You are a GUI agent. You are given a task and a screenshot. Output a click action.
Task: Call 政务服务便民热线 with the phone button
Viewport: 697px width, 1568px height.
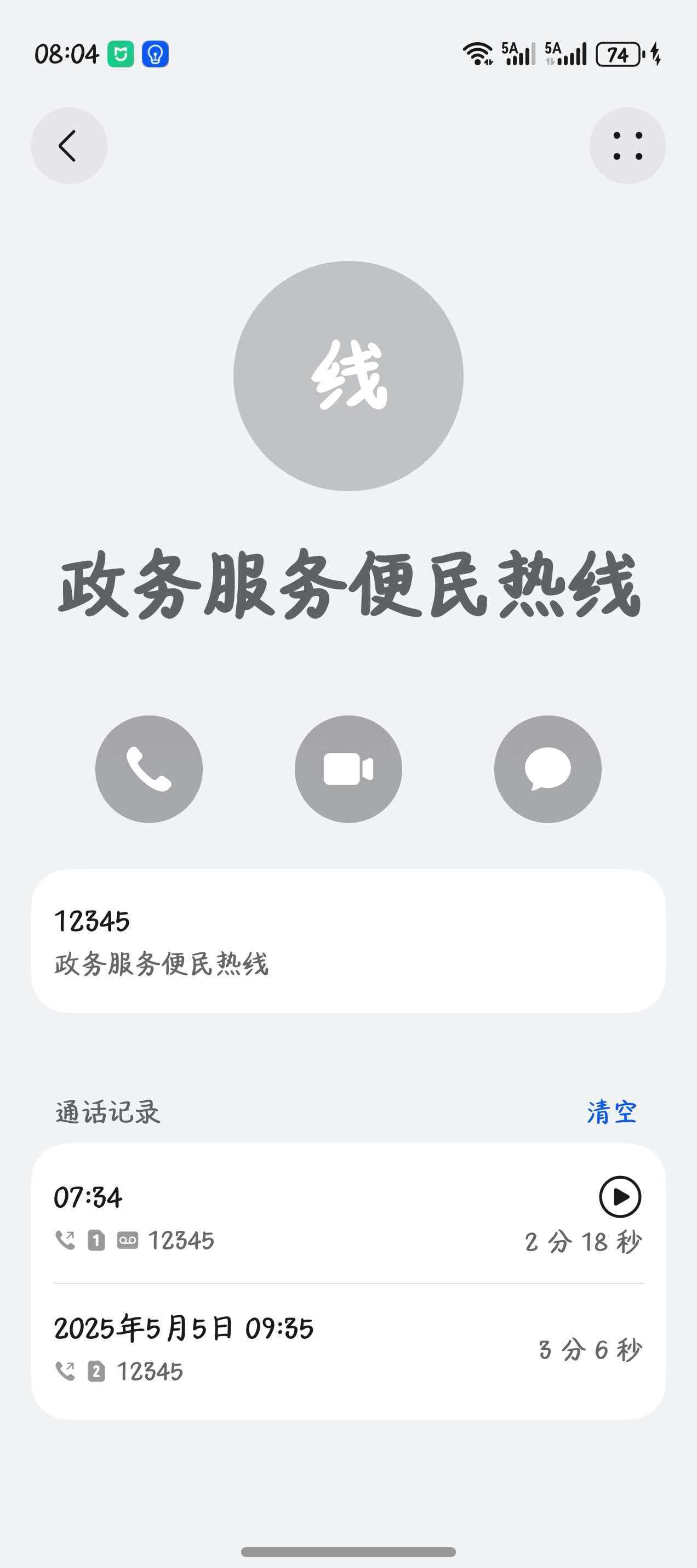(149, 769)
